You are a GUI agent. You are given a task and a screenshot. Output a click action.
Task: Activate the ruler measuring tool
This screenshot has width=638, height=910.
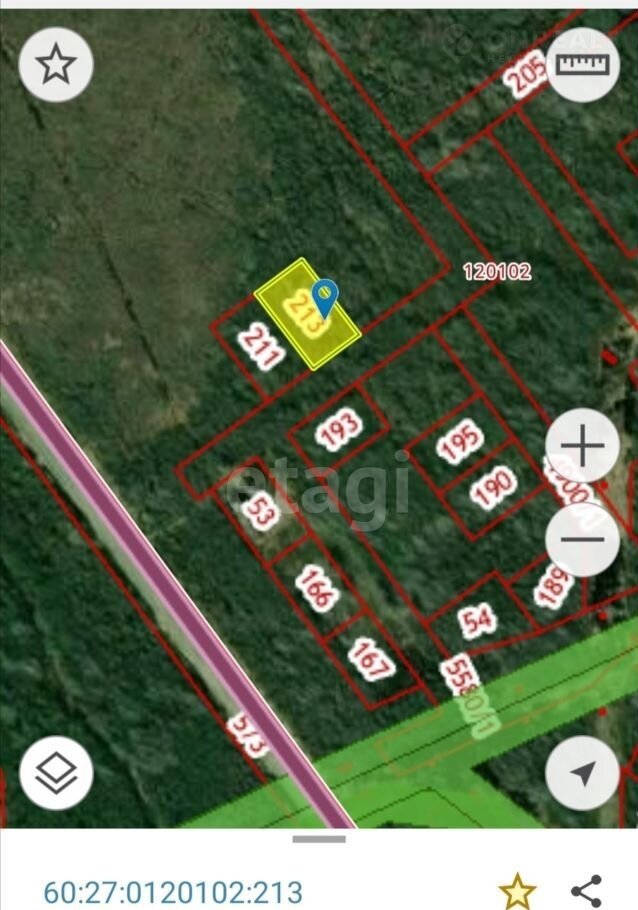(x=582, y=65)
